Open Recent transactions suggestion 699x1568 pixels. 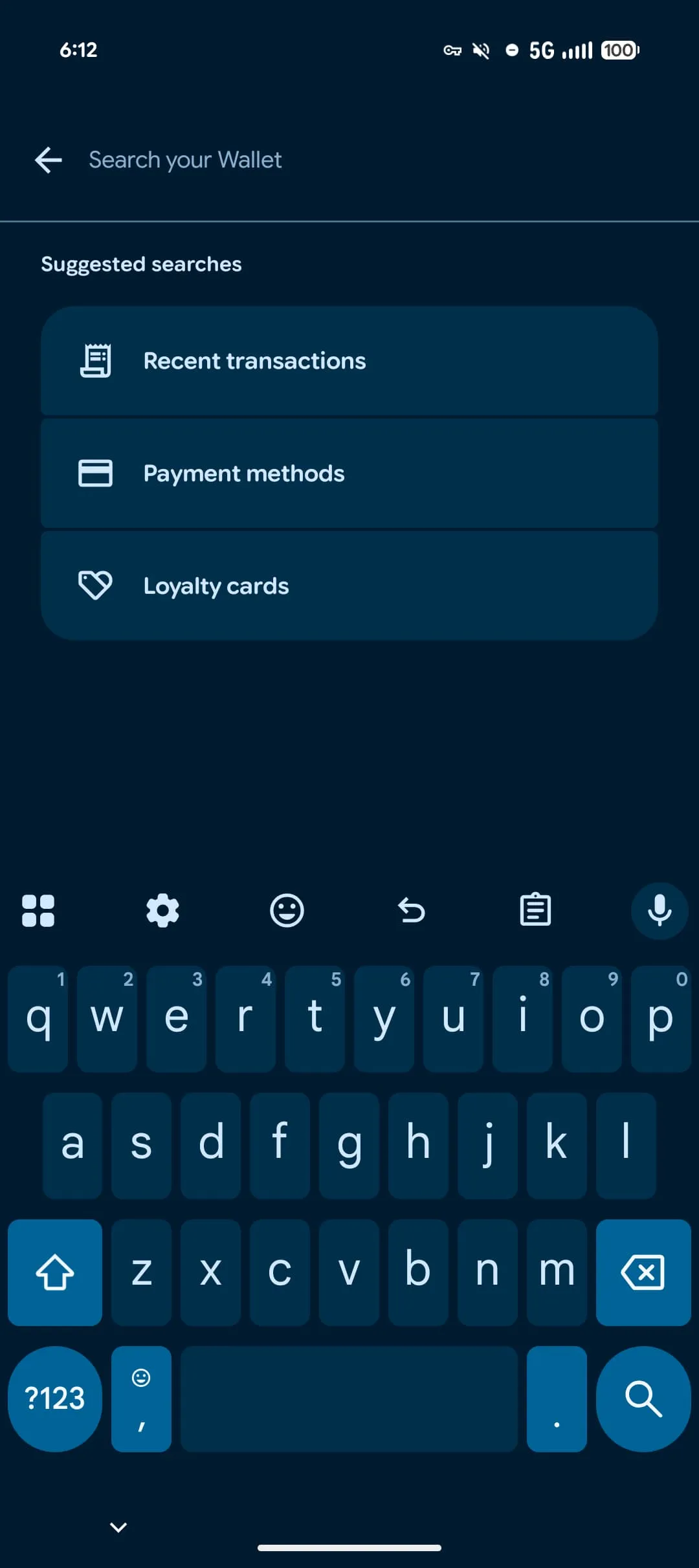349,361
